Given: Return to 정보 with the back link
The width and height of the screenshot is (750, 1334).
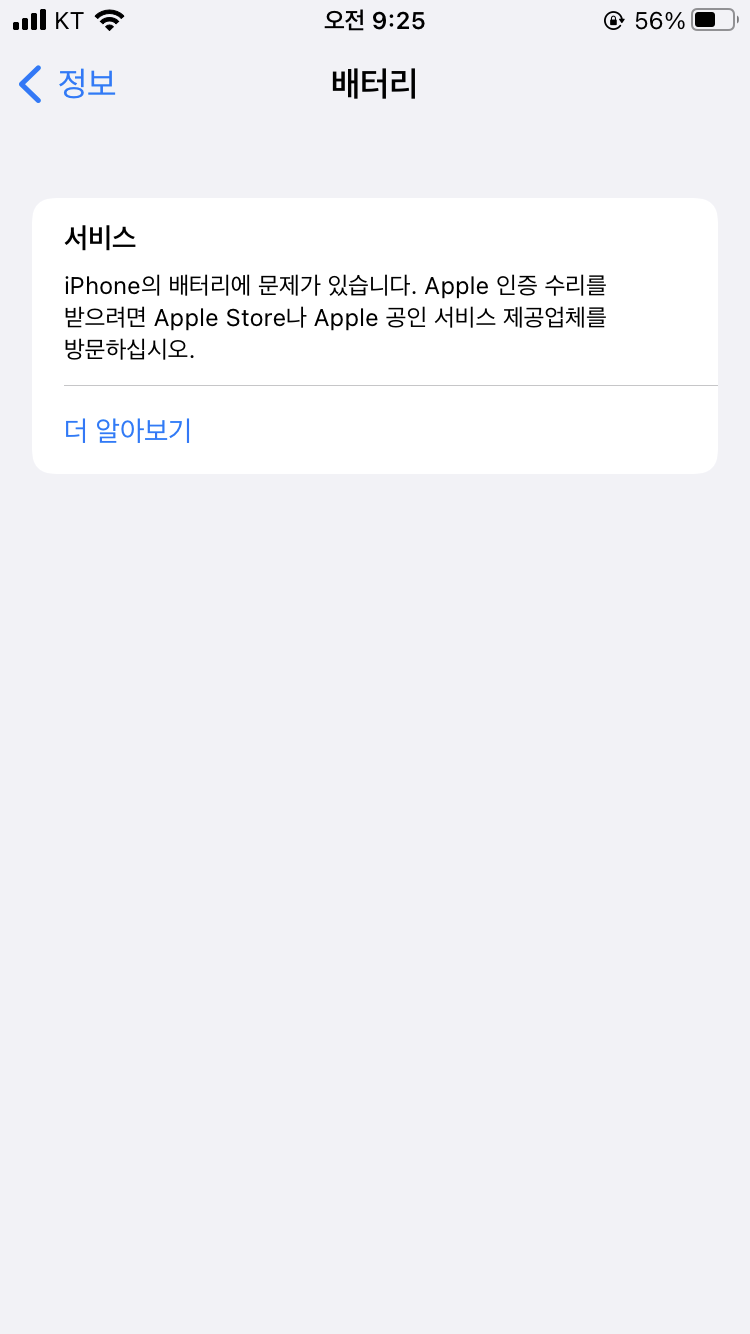Looking at the screenshot, I should click(85, 84).
